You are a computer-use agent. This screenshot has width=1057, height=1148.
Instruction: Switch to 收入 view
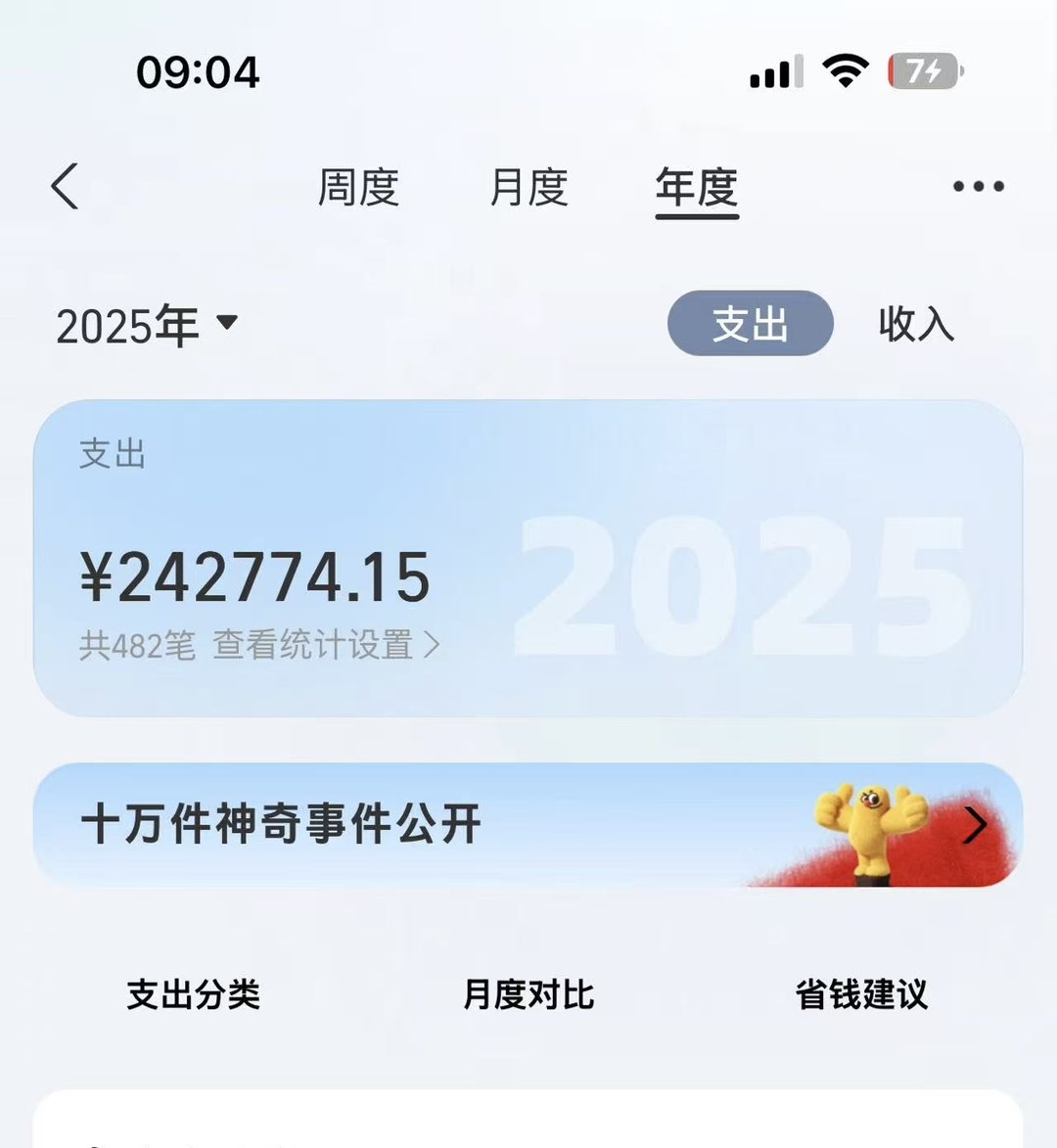[x=915, y=324]
